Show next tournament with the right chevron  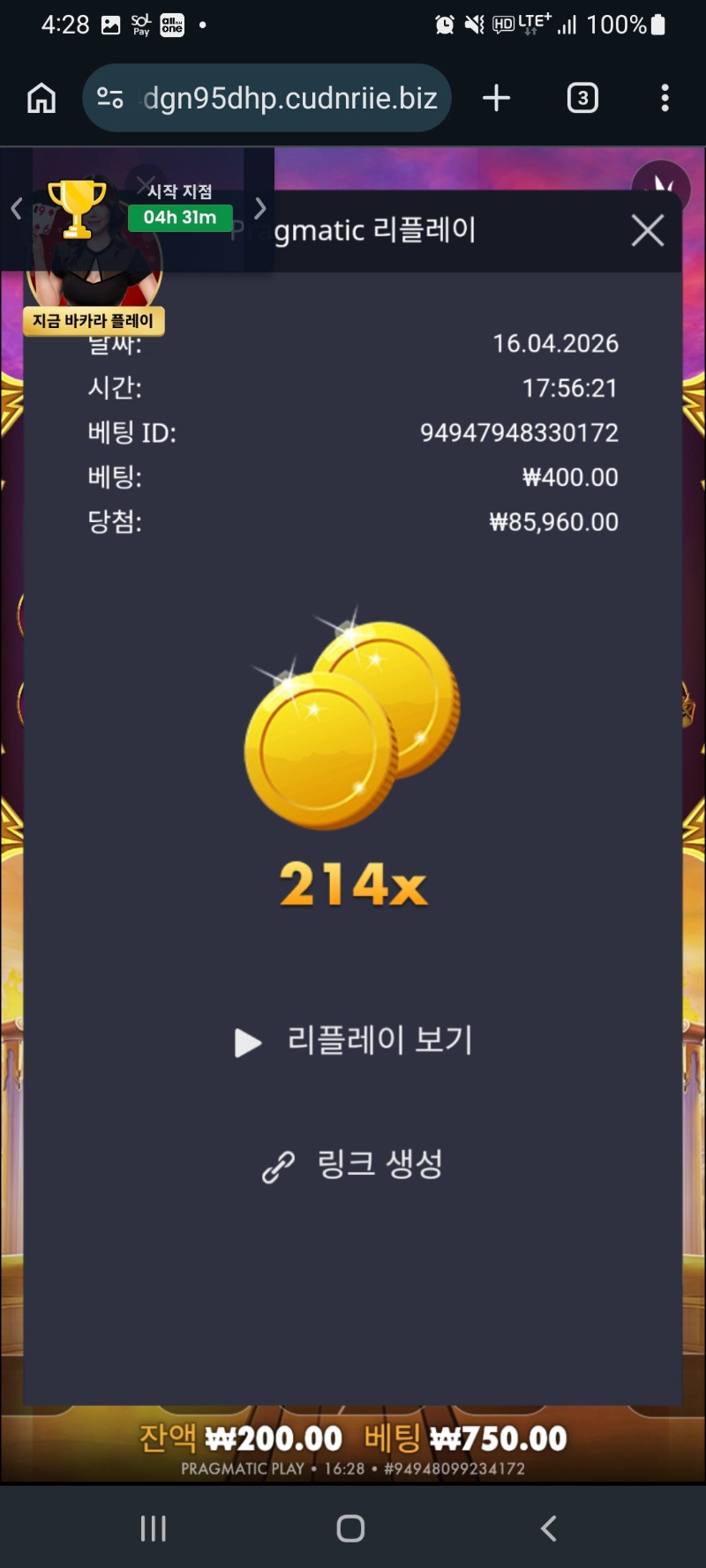pyautogui.click(x=260, y=209)
